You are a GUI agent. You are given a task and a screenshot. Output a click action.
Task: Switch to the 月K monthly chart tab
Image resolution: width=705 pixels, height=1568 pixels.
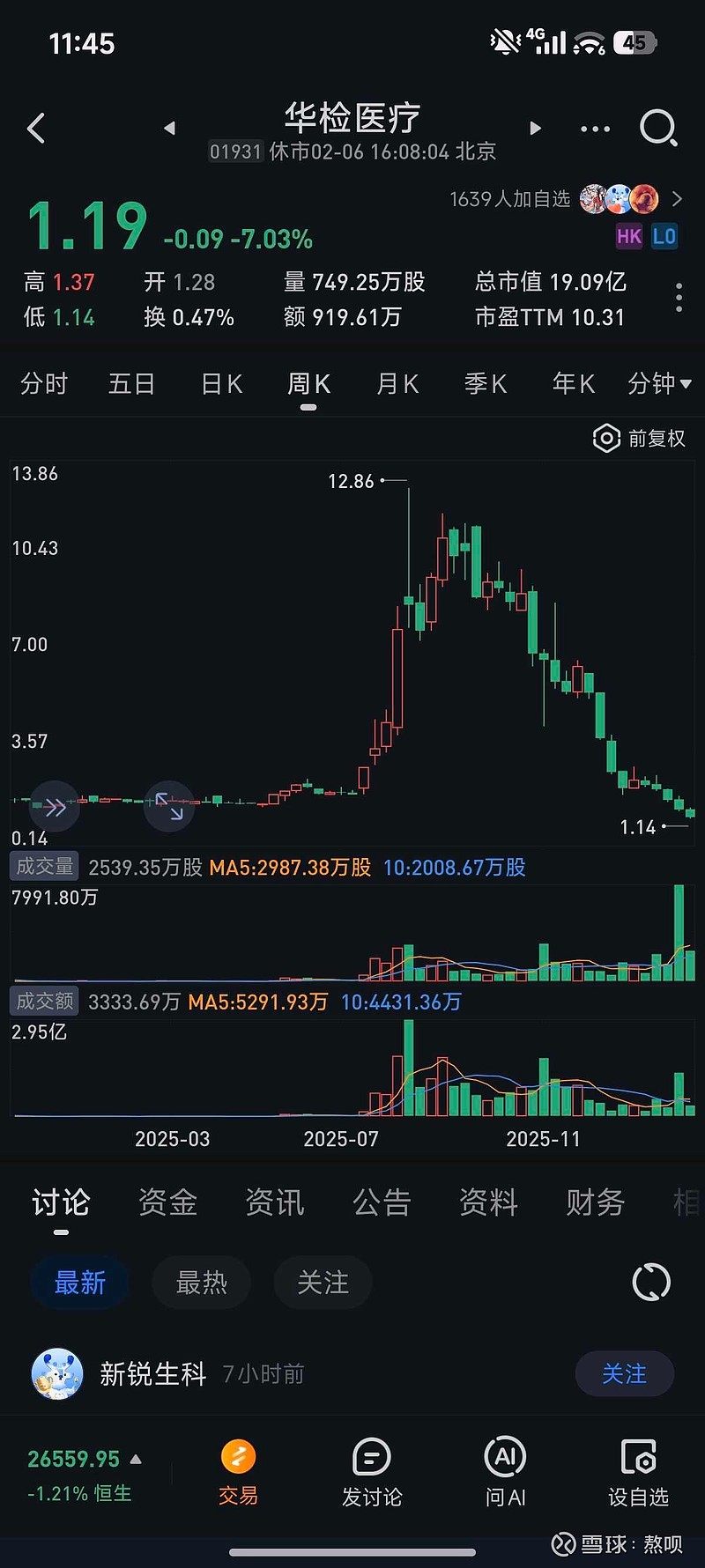tap(397, 383)
